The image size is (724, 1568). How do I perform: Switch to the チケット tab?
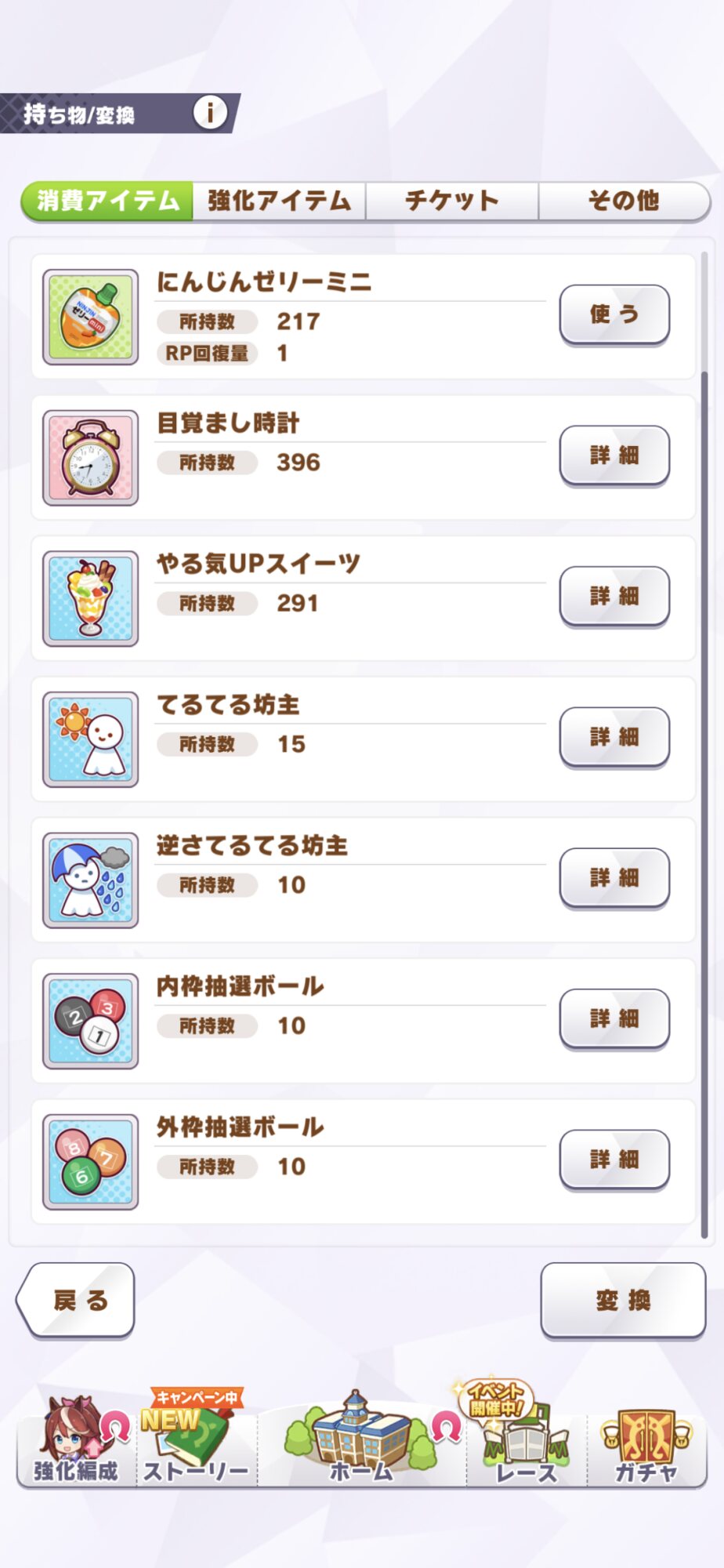coord(452,201)
